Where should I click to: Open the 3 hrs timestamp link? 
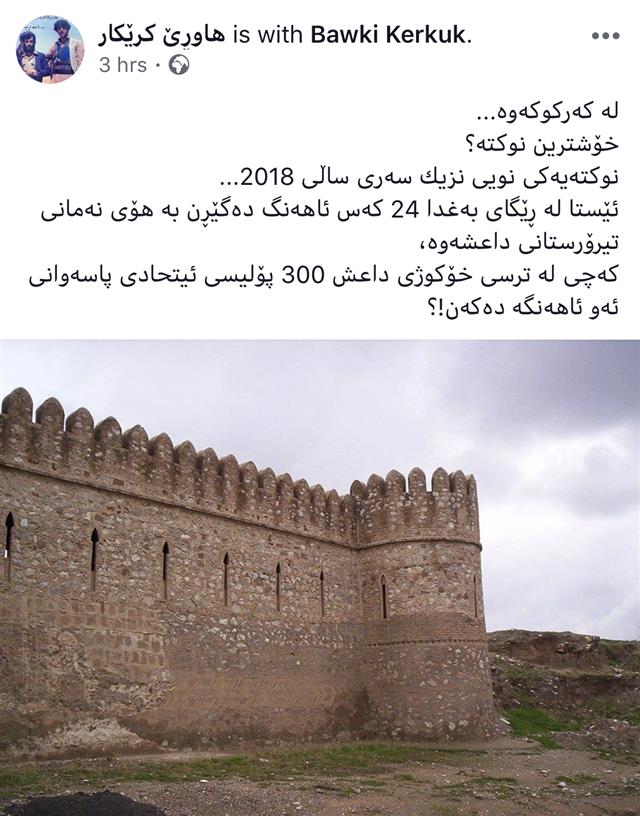pyautogui.click(x=122, y=65)
